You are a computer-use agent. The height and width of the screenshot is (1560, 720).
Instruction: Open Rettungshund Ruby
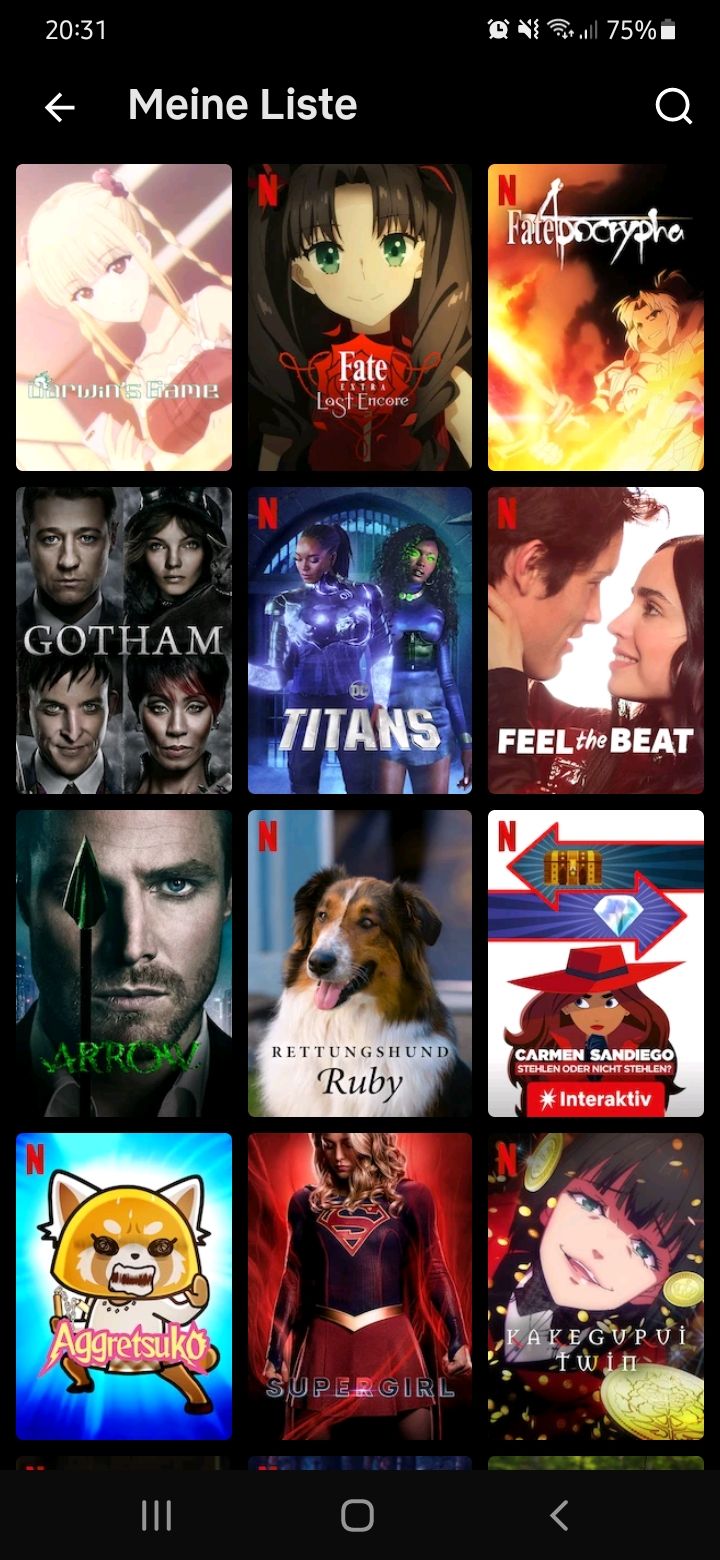pos(360,963)
